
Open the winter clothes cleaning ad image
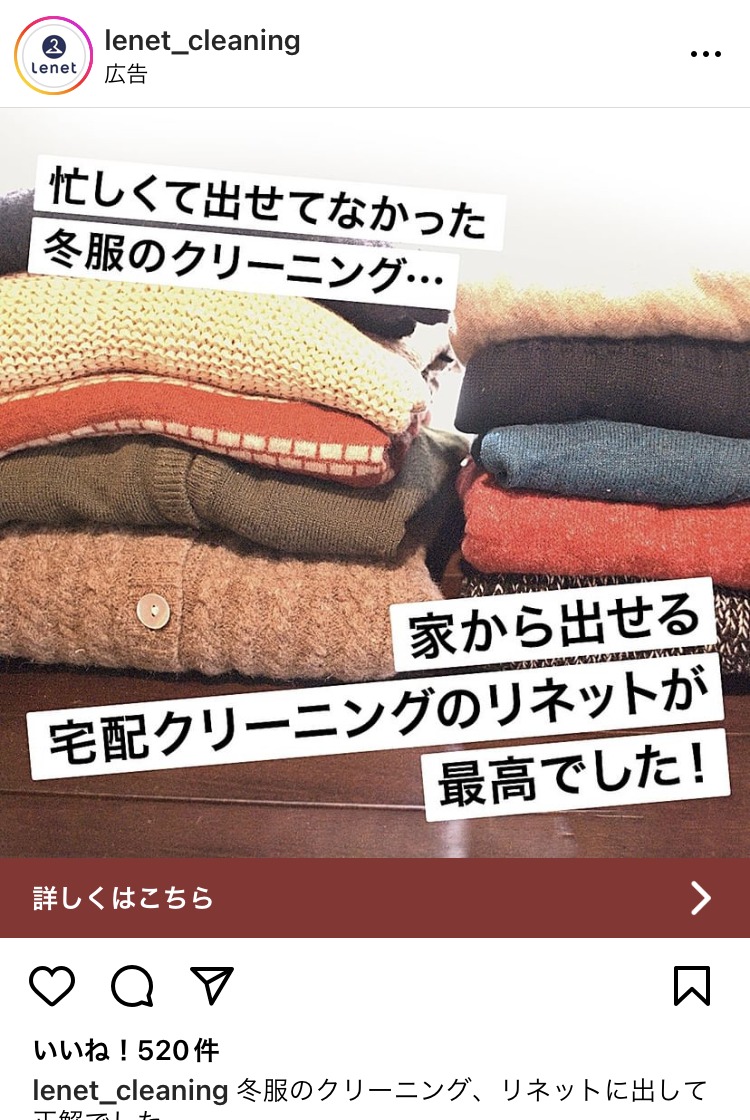click(x=375, y=480)
